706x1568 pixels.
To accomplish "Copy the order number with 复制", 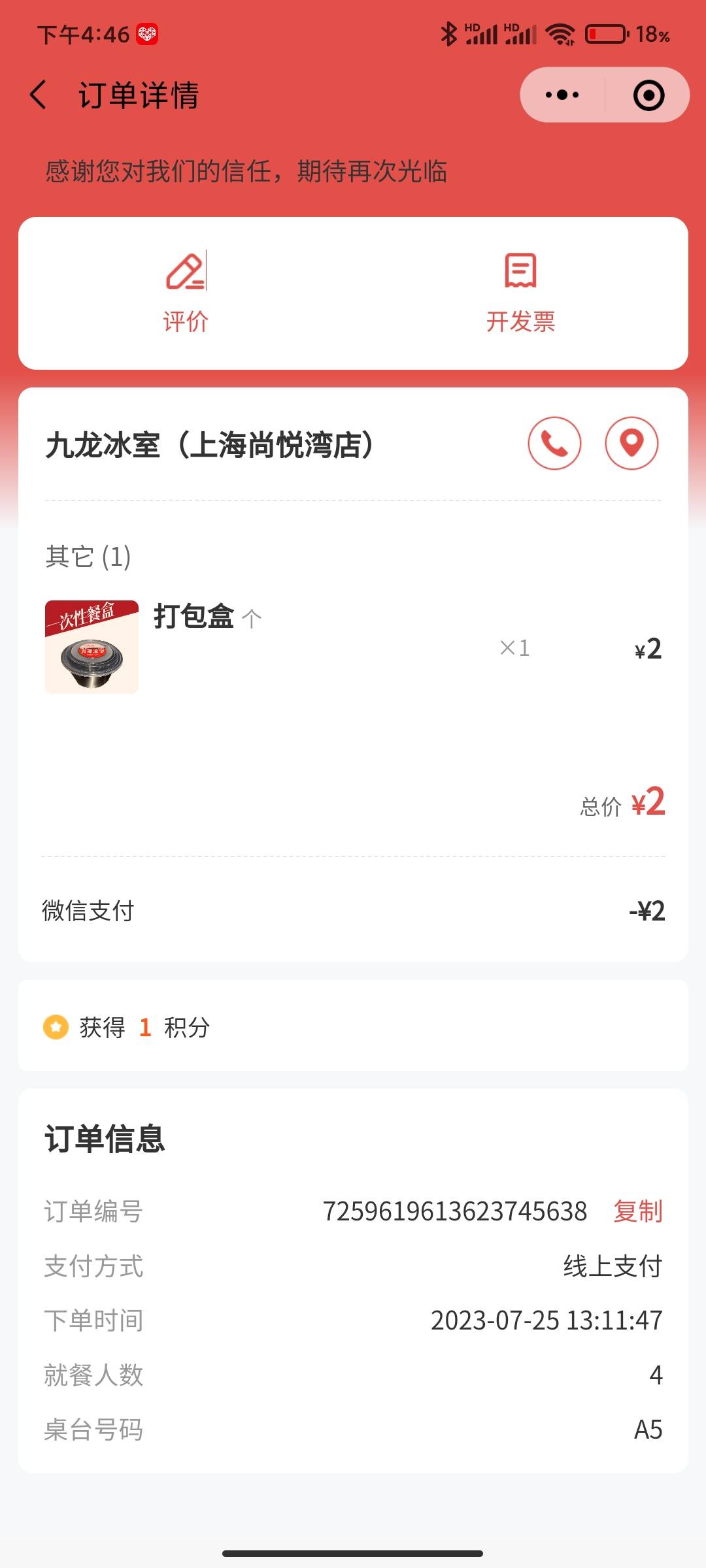I will click(638, 1211).
